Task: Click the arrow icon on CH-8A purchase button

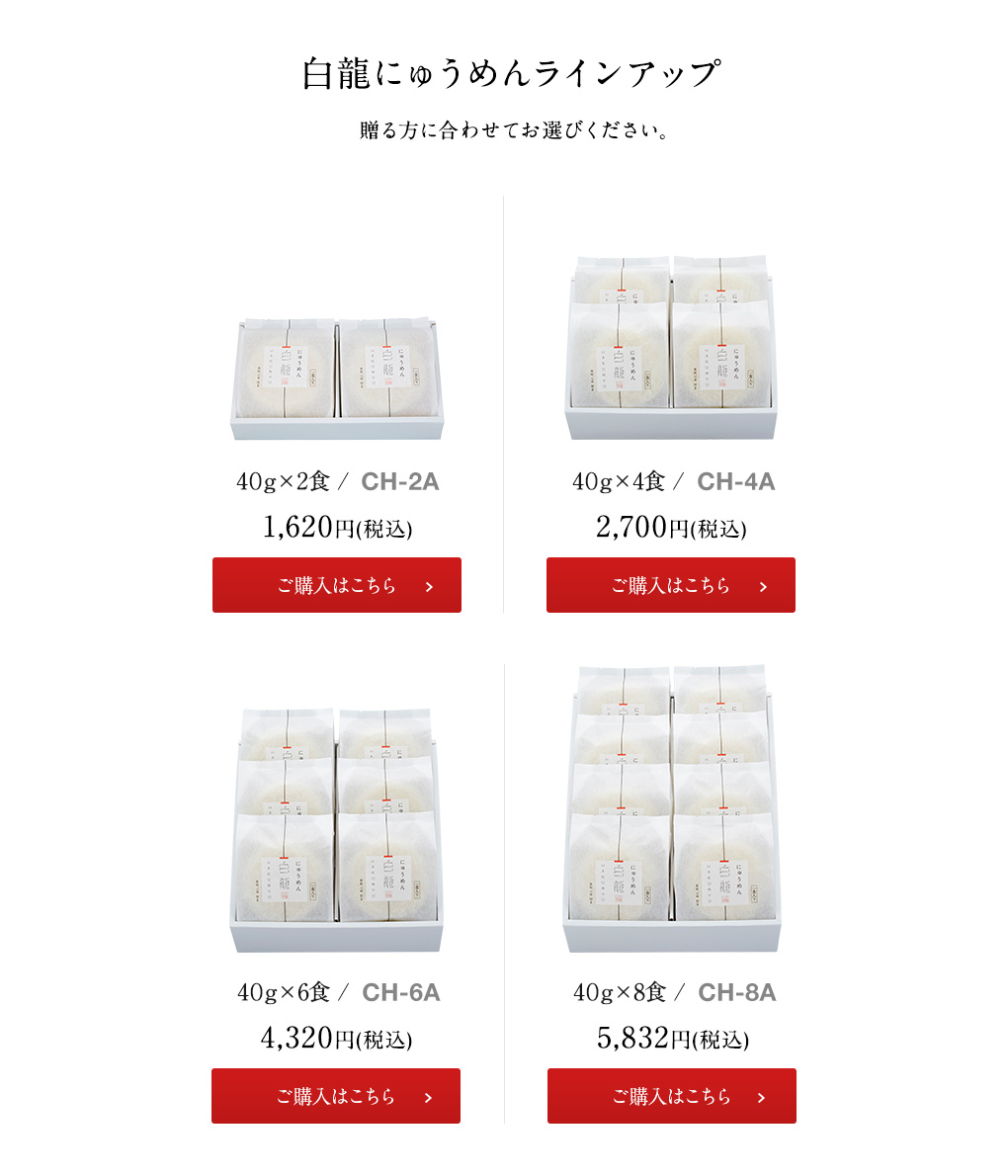Action: [763, 1096]
